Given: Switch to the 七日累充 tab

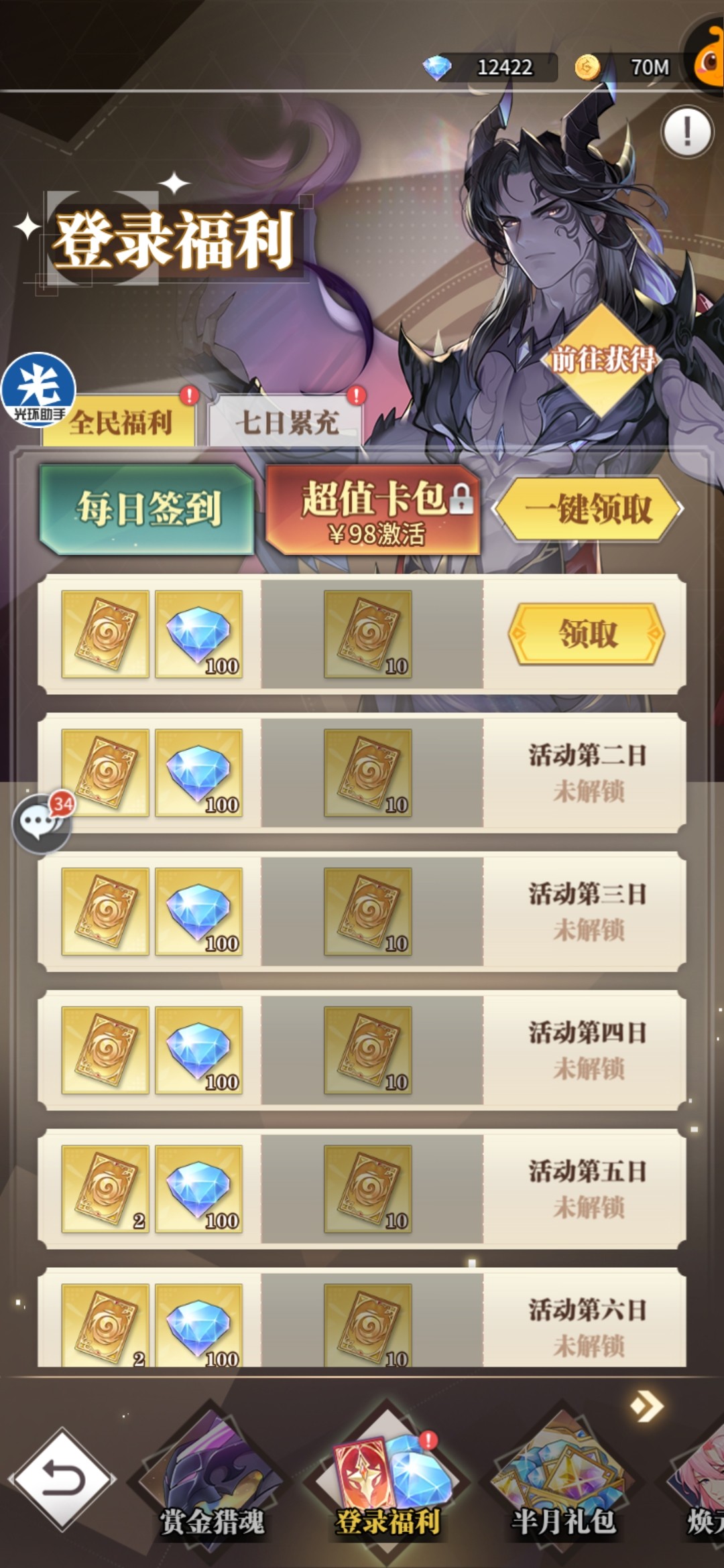Looking at the screenshot, I should pos(286,423).
